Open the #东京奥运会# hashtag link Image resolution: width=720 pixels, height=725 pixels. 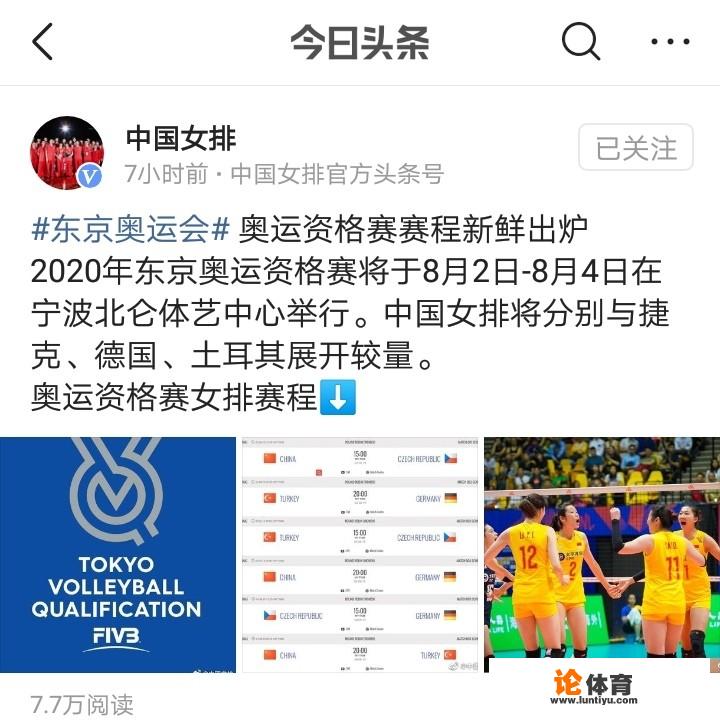(132, 230)
